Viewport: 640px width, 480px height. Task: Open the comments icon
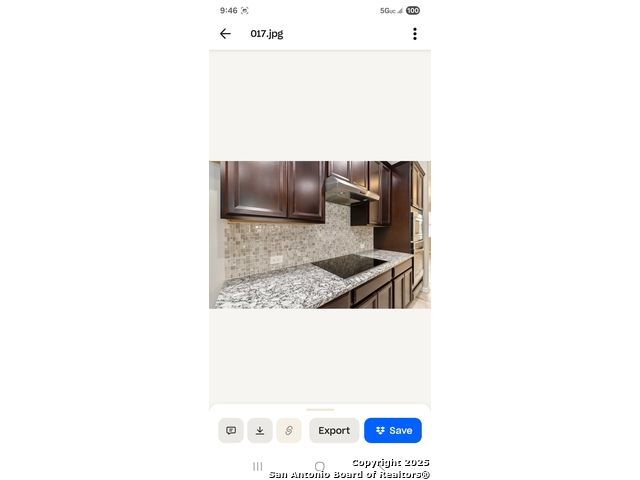point(231,430)
